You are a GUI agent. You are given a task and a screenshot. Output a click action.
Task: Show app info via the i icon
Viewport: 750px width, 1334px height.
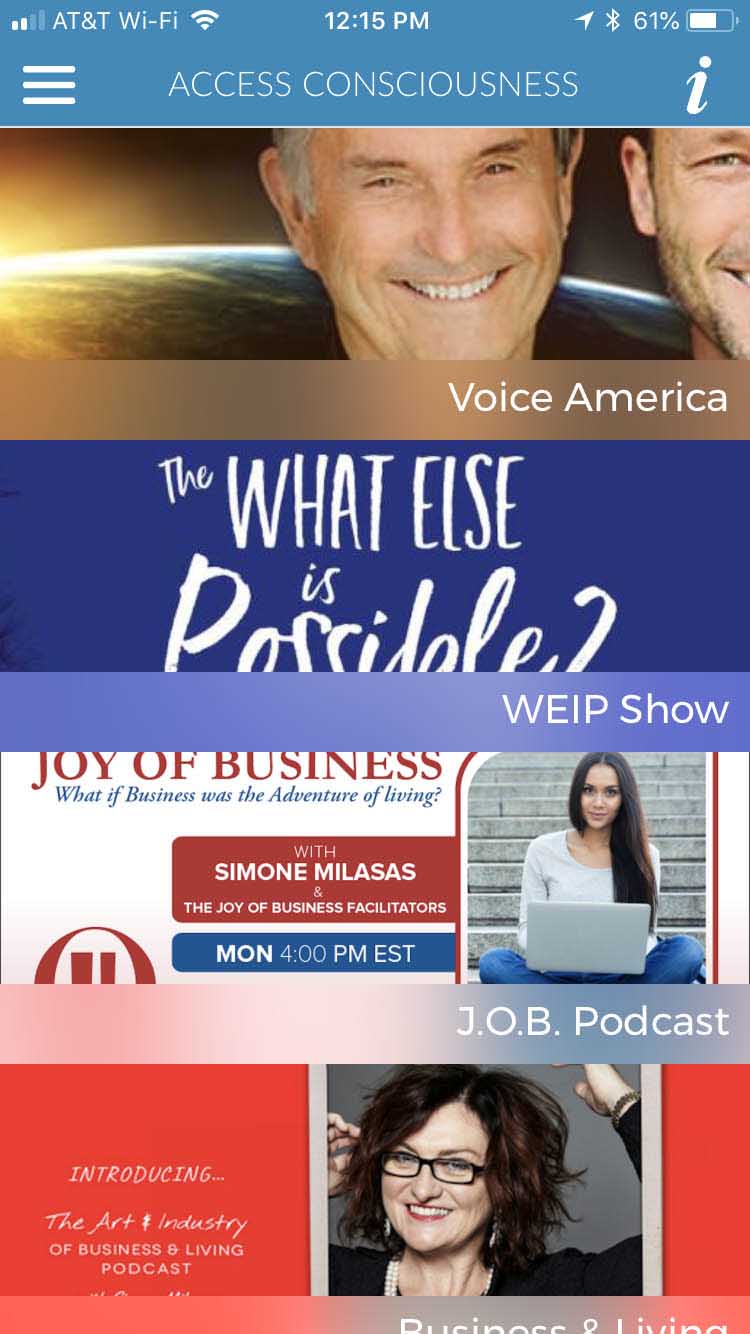(x=699, y=85)
